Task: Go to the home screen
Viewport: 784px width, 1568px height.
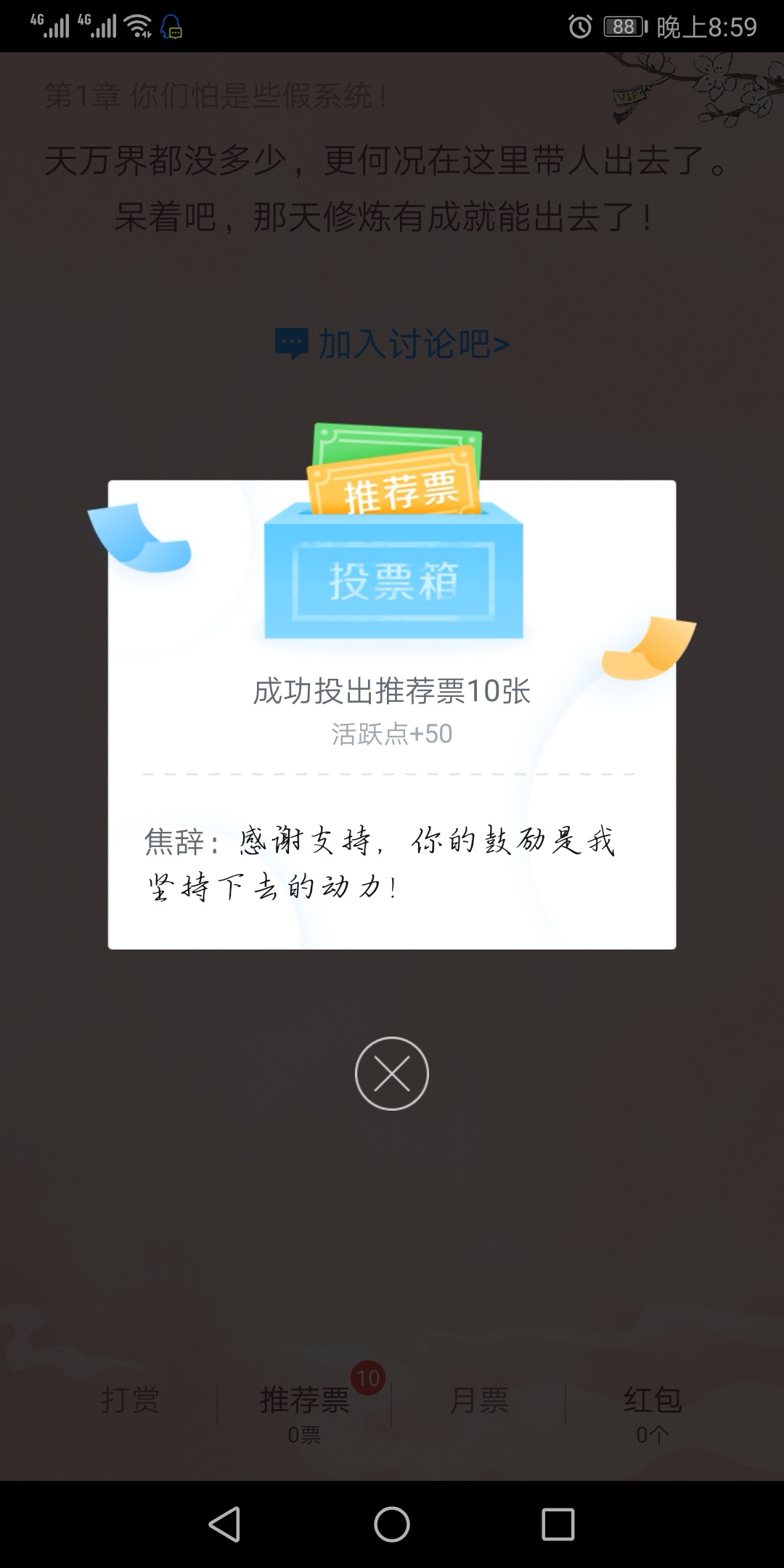Action: [x=391, y=1524]
